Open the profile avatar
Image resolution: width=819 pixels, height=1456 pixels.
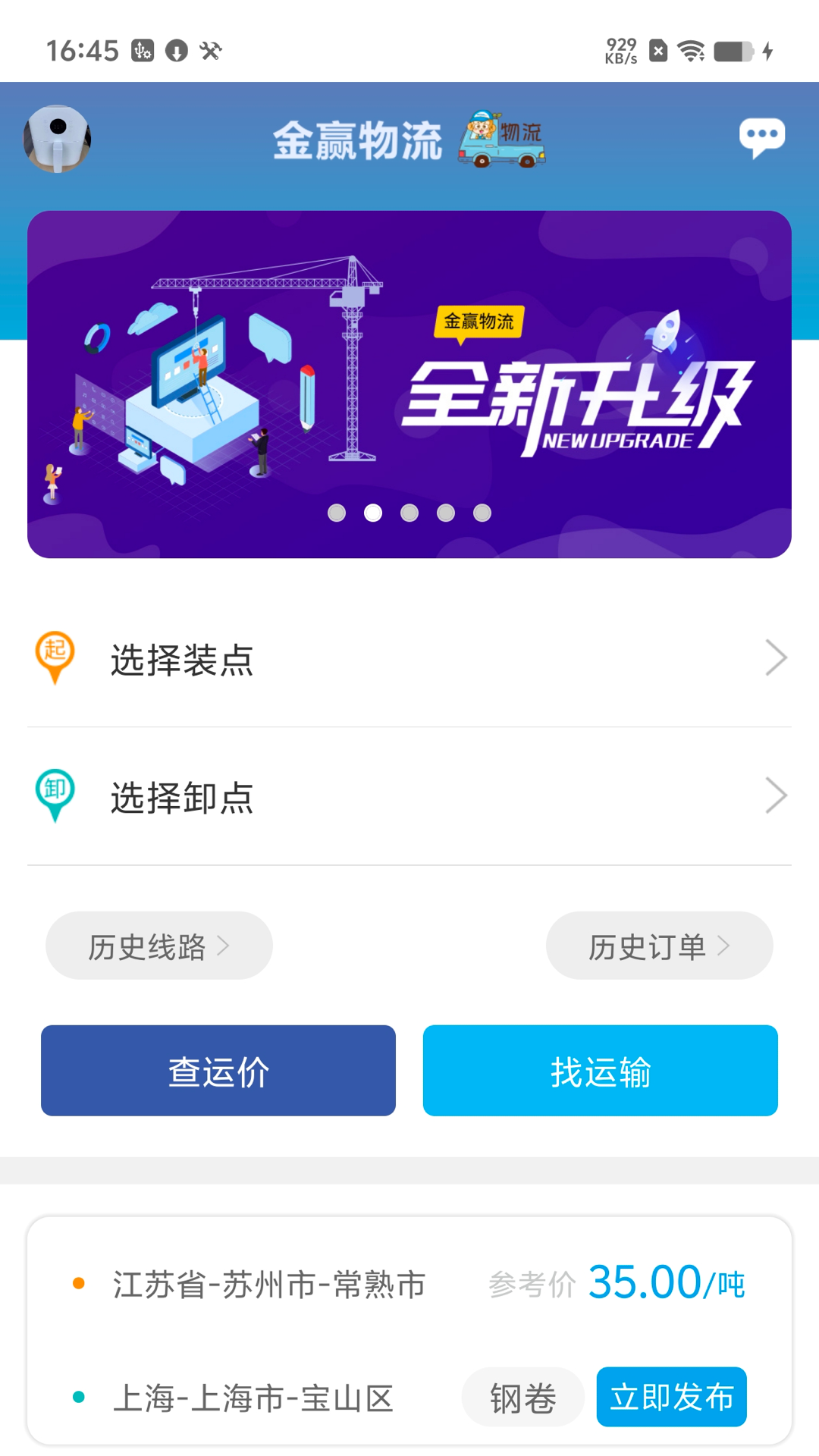point(58,140)
